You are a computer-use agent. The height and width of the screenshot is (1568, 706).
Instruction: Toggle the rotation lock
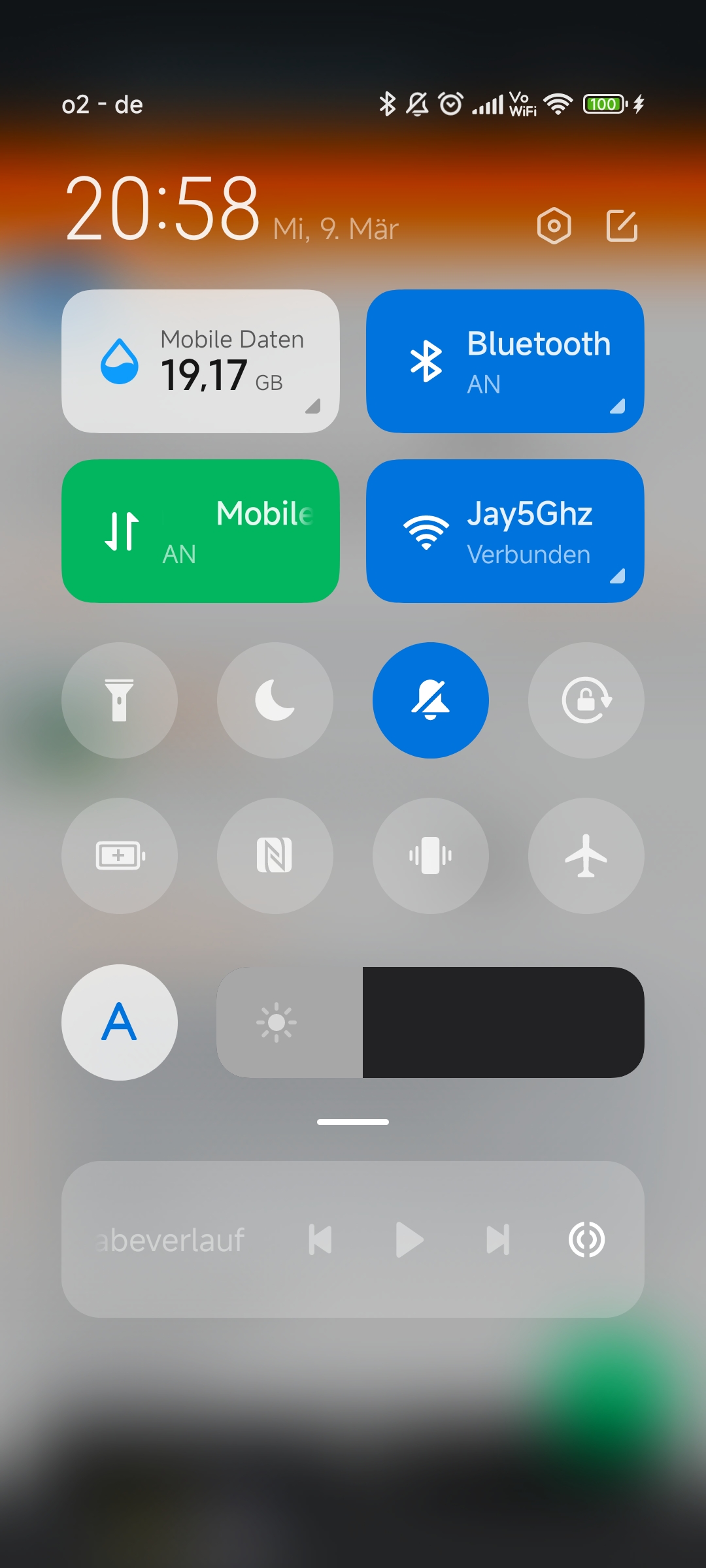pyautogui.click(x=586, y=700)
